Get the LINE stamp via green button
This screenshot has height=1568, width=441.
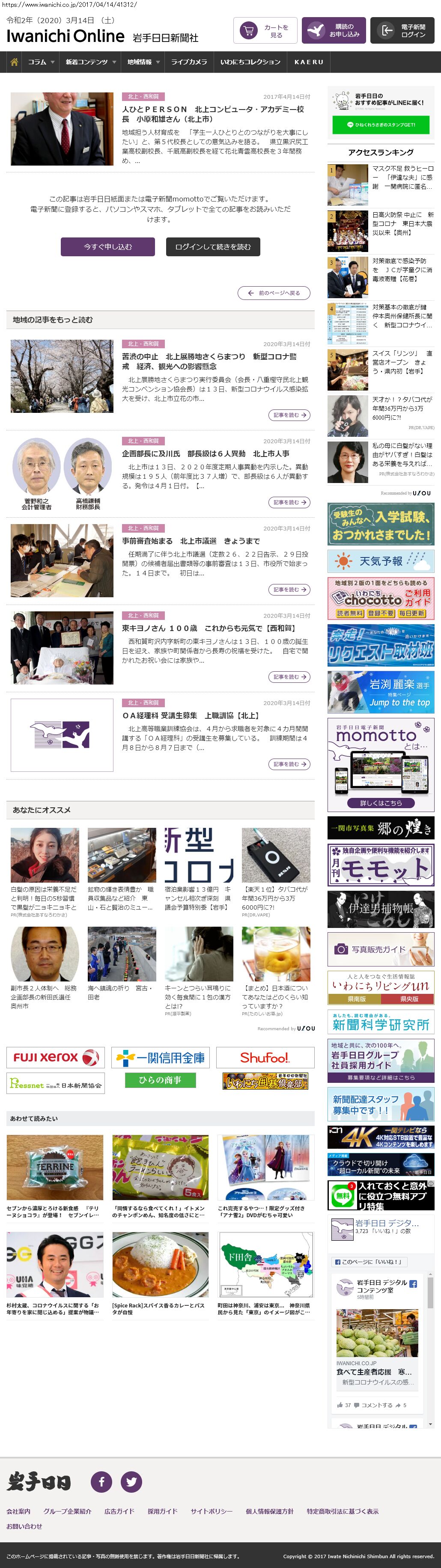coord(381,124)
